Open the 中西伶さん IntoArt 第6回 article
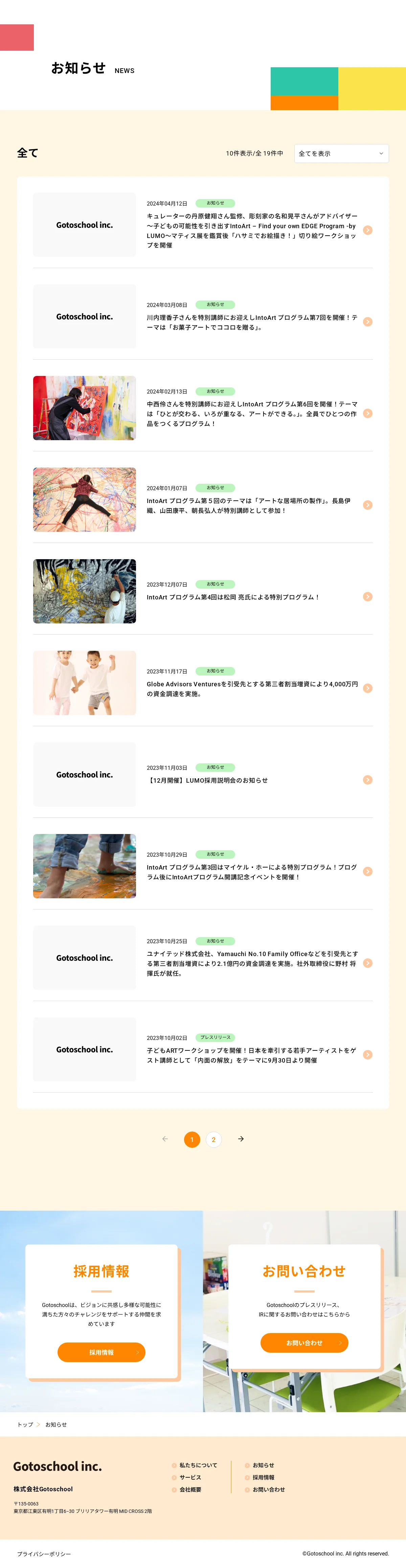This screenshot has height=1568, width=406. pos(251,413)
